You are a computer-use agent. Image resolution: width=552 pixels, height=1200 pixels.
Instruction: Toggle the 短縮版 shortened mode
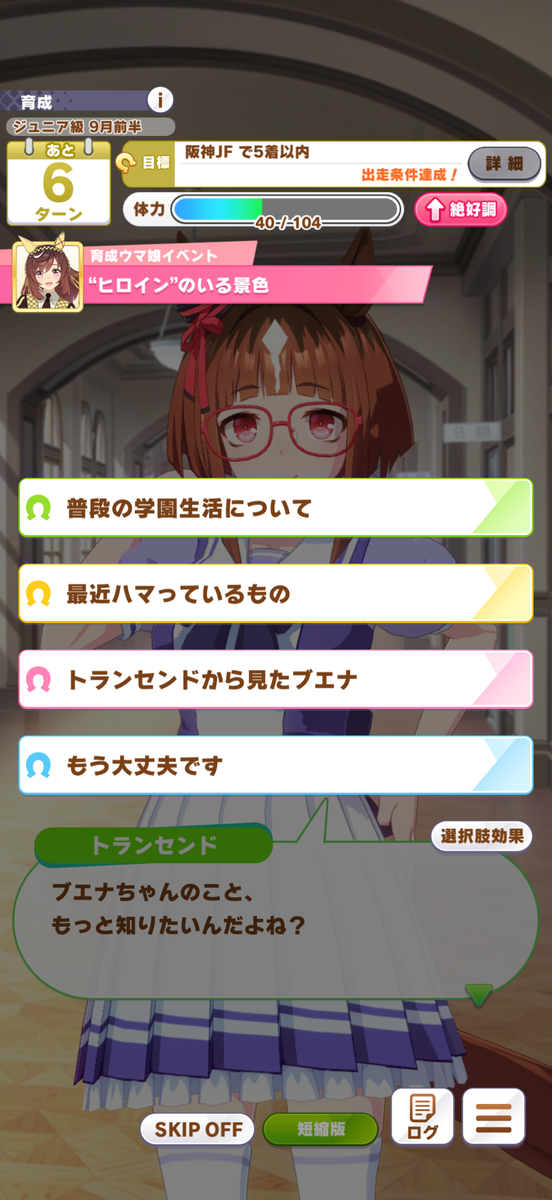[x=321, y=1129]
